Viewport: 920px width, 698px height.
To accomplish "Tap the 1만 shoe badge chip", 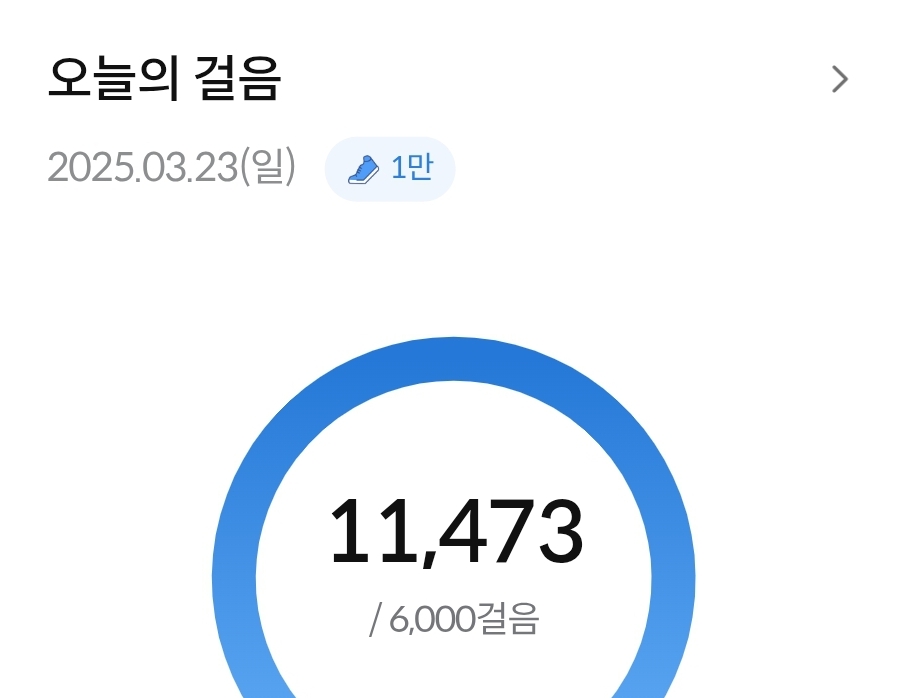I will tap(390, 169).
